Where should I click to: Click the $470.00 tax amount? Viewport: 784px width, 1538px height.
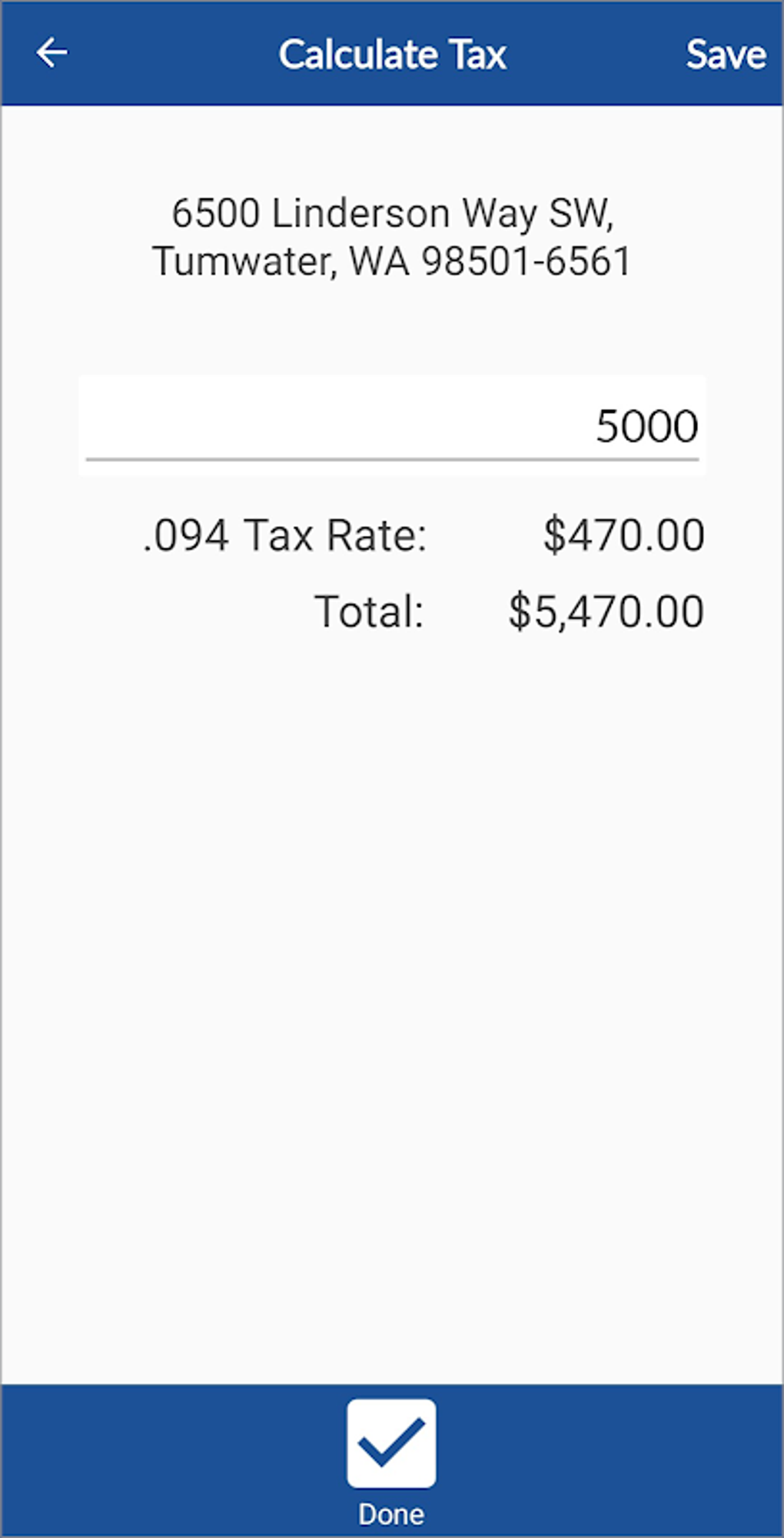623,534
